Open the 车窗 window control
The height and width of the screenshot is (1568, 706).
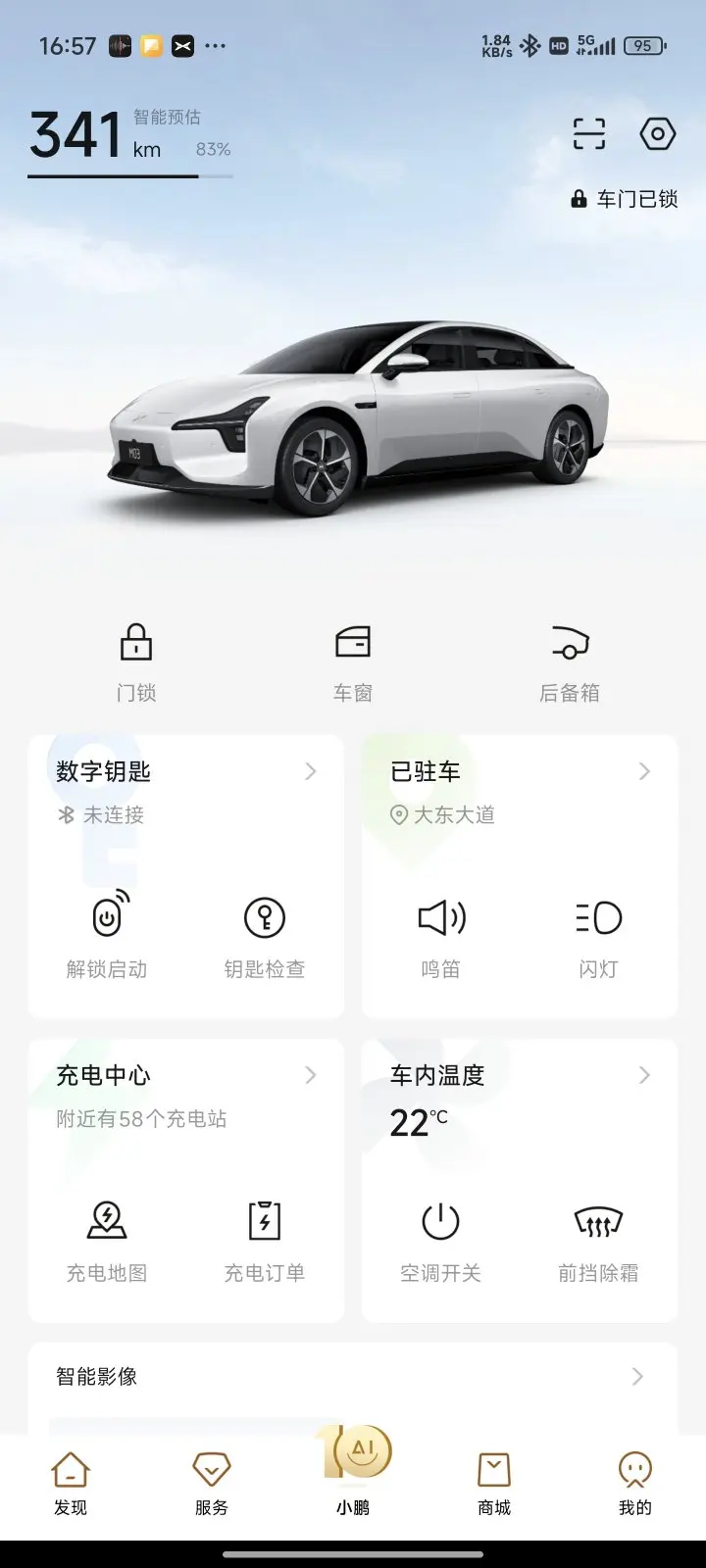[353, 661]
